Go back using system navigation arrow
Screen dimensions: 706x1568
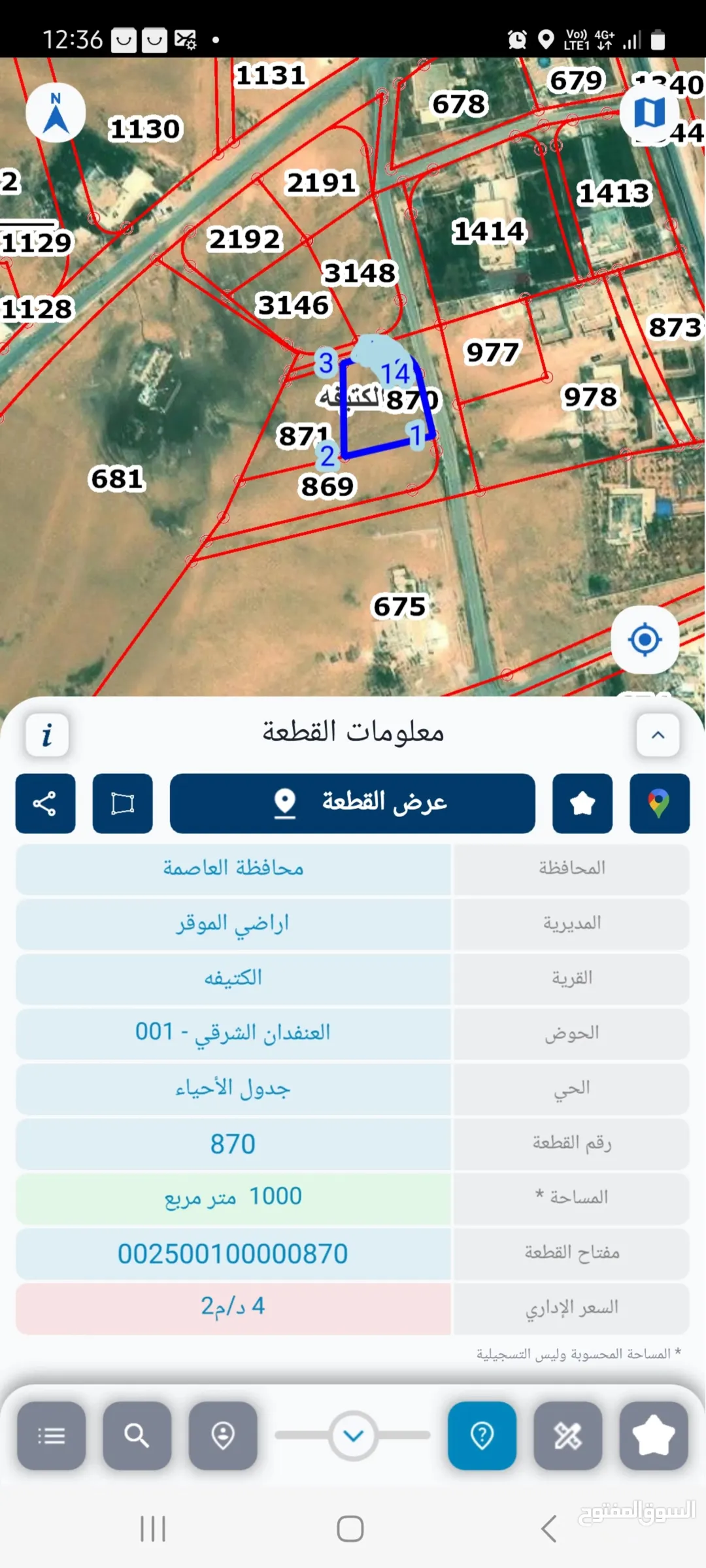point(548,1529)
